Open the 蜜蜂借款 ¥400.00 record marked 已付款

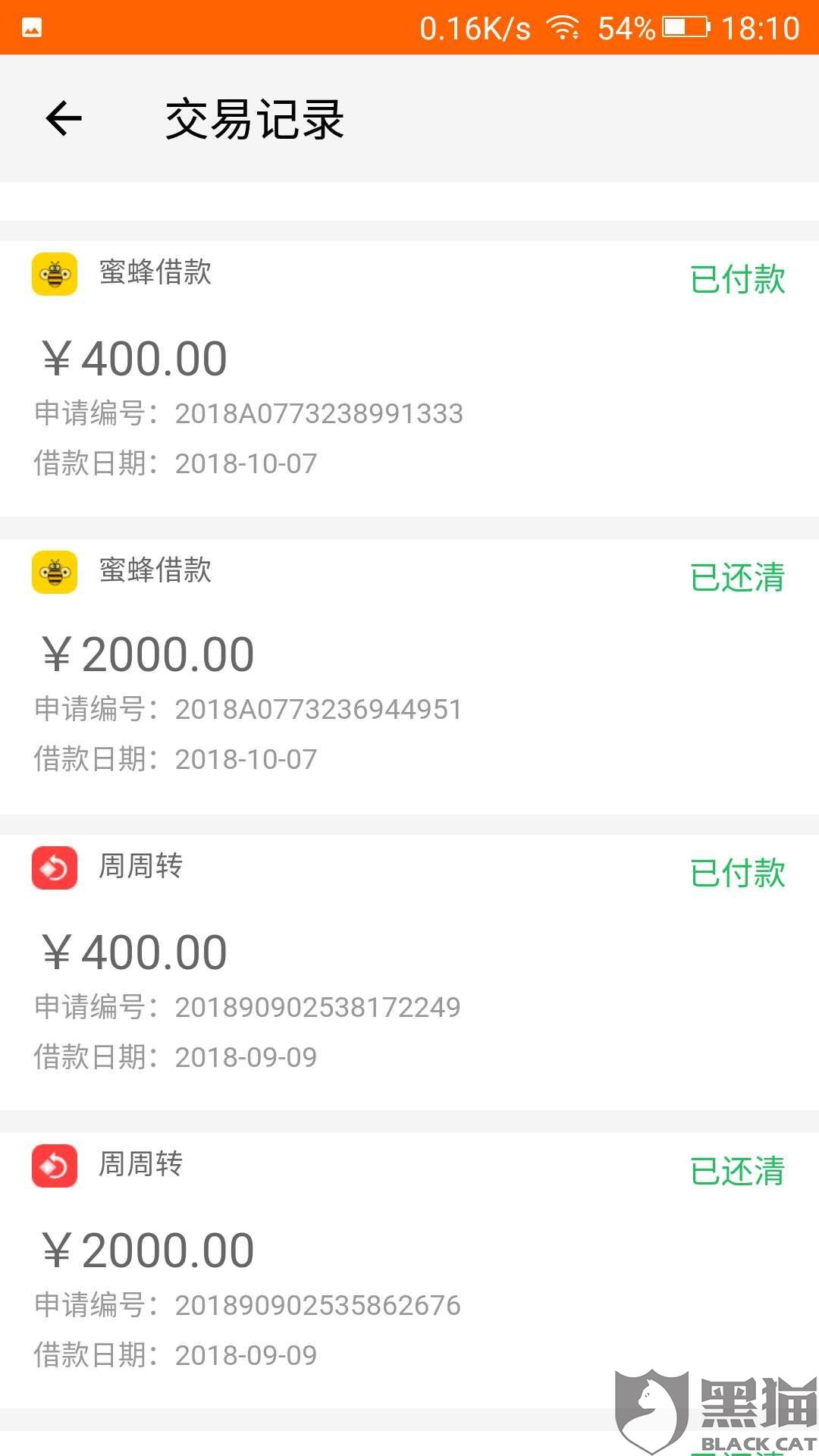click(x=409, y=378)
